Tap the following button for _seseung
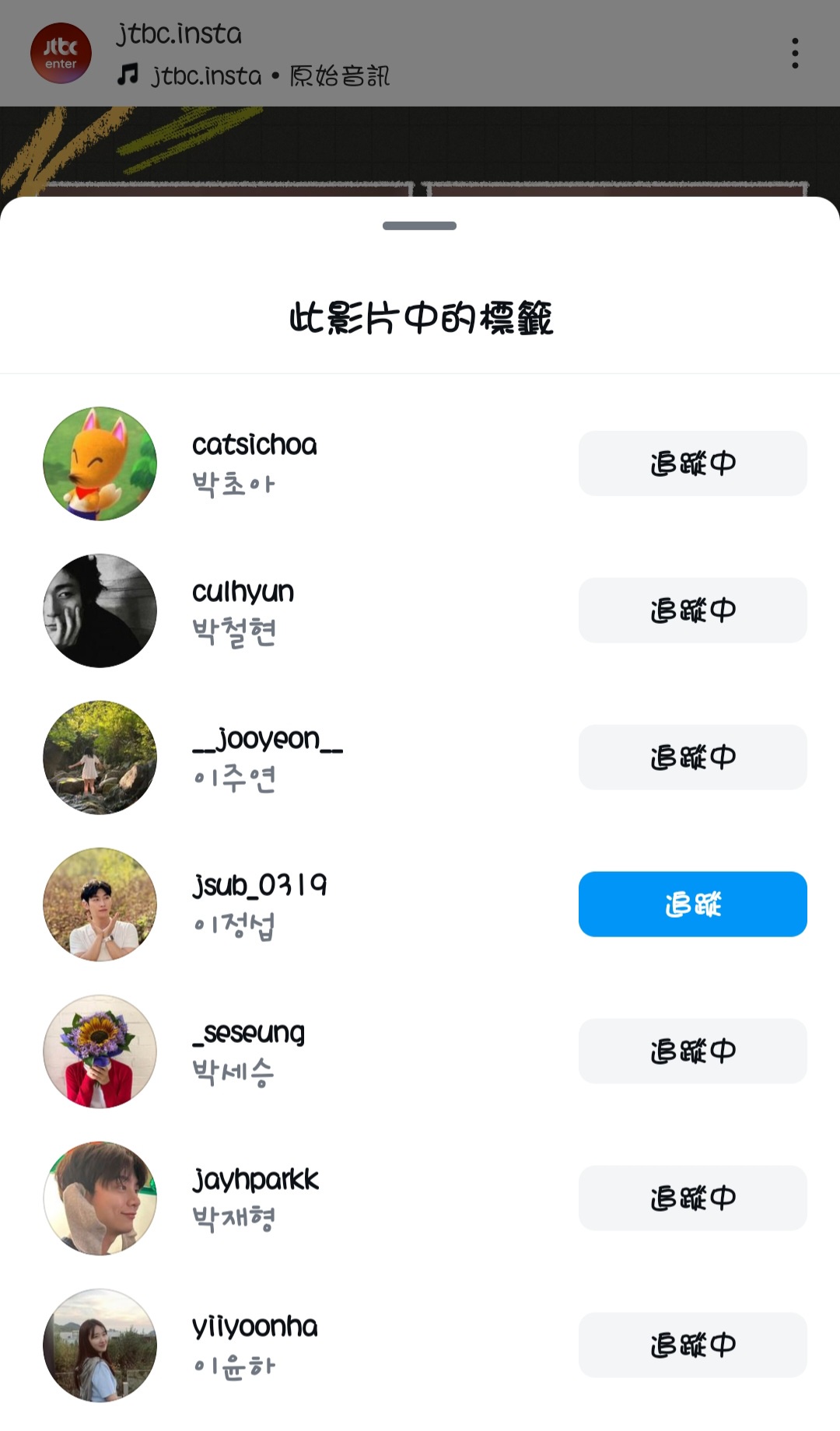 pyautogui.click(x=692, y=1051)
